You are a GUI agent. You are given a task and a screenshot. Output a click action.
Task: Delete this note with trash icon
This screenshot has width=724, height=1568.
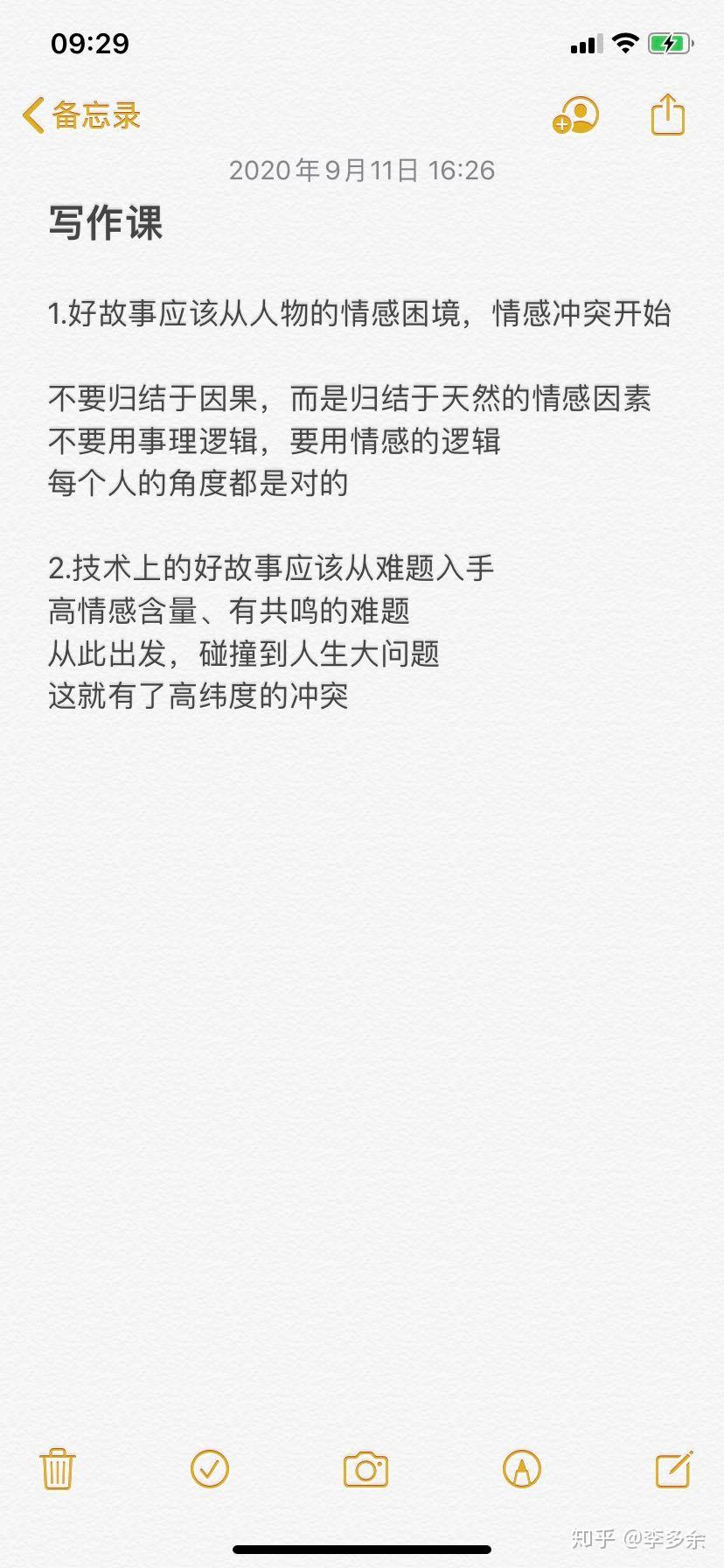[x=58, y=1468]
